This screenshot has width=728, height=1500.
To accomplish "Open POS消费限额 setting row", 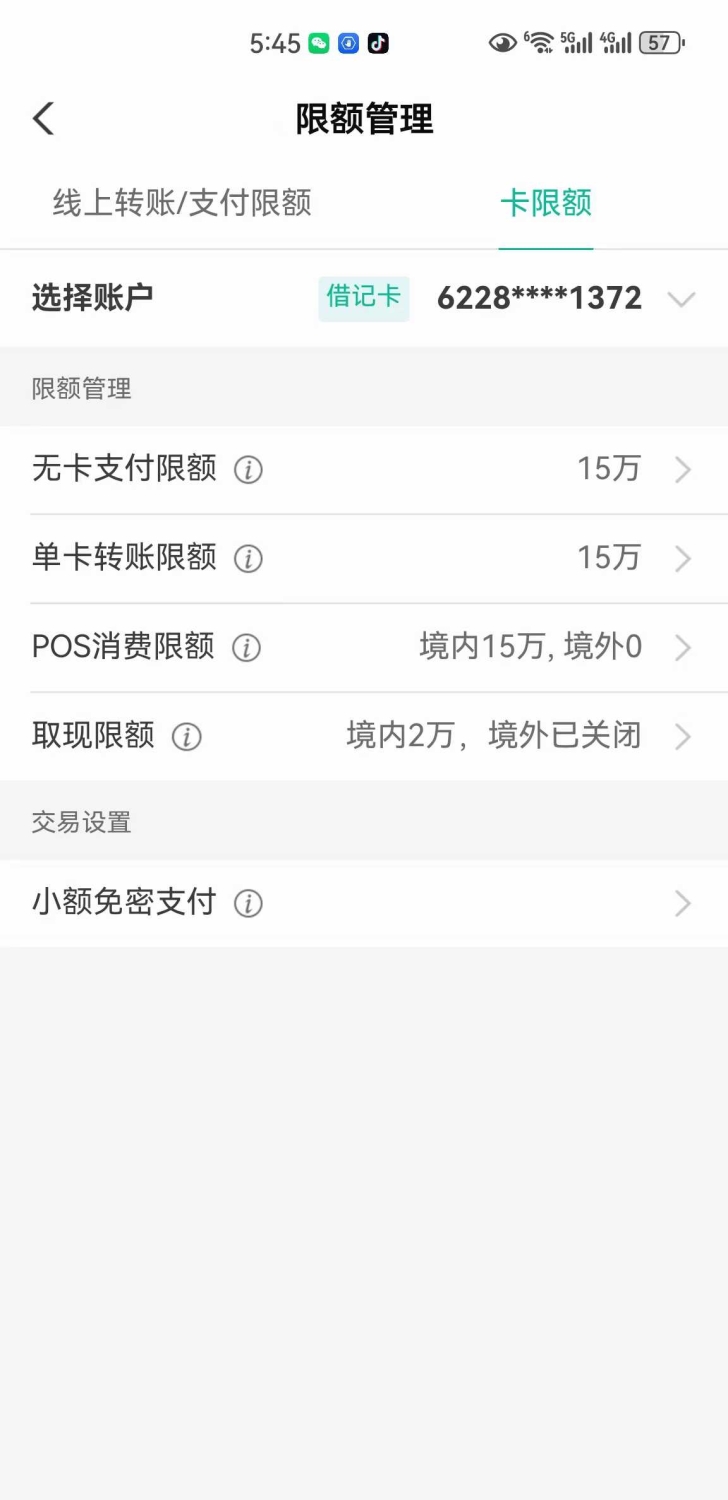I will [364, 648].
